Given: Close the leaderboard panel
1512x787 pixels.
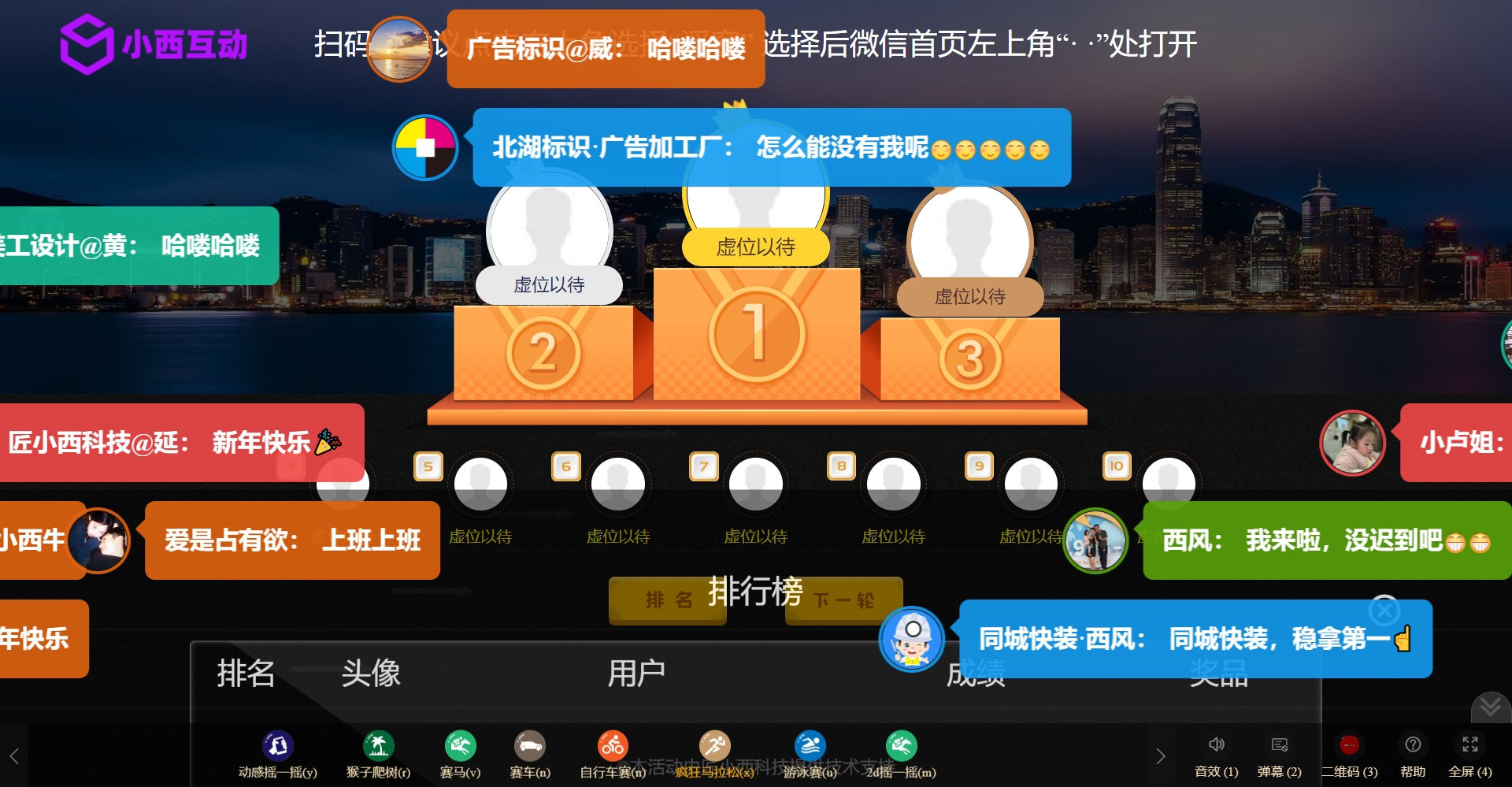Looking at the screenshot, I should click(x=1384, y=611).
